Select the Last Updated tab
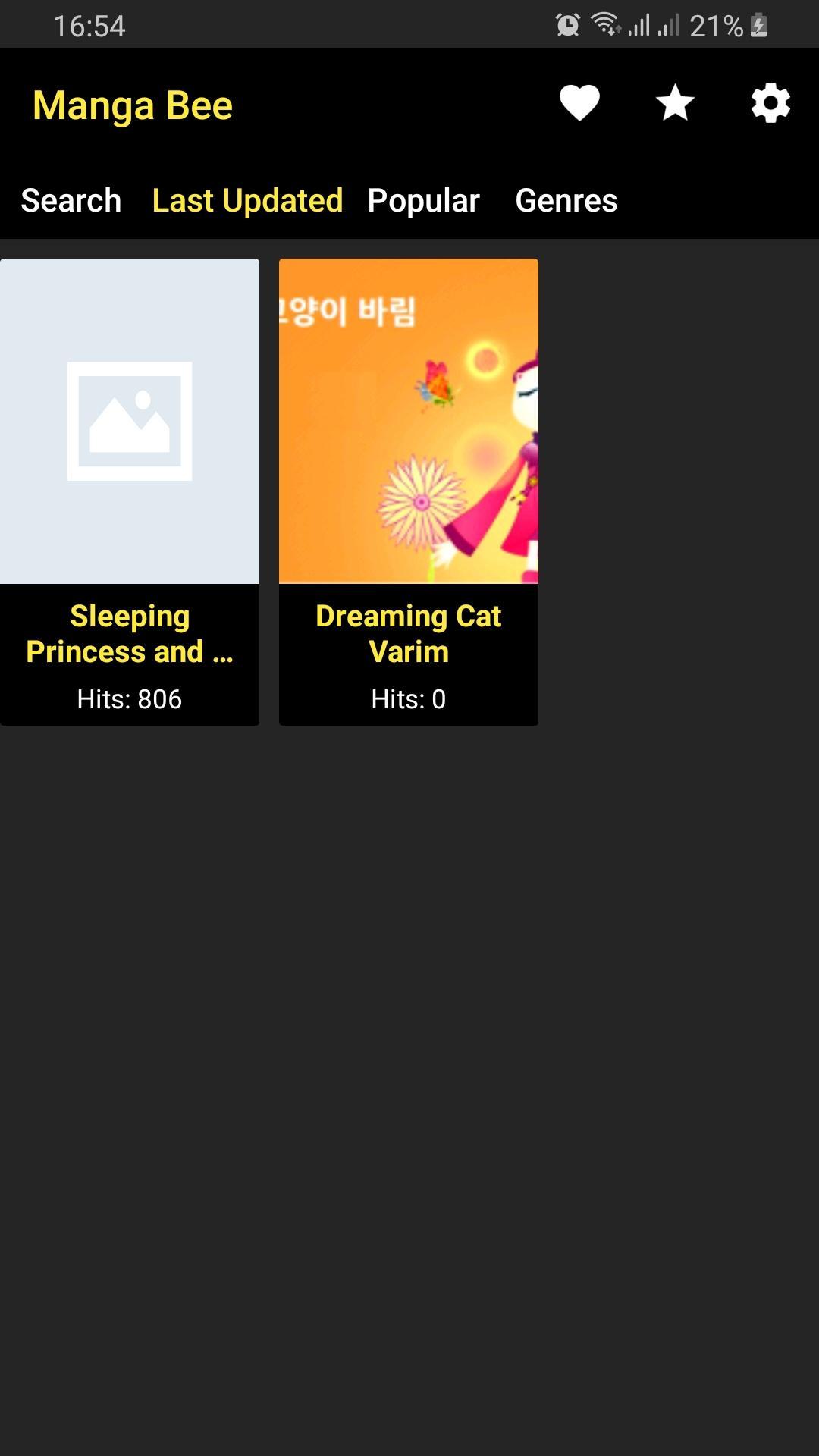This screenshot has height=1456, width=819. tap(247, 201)
